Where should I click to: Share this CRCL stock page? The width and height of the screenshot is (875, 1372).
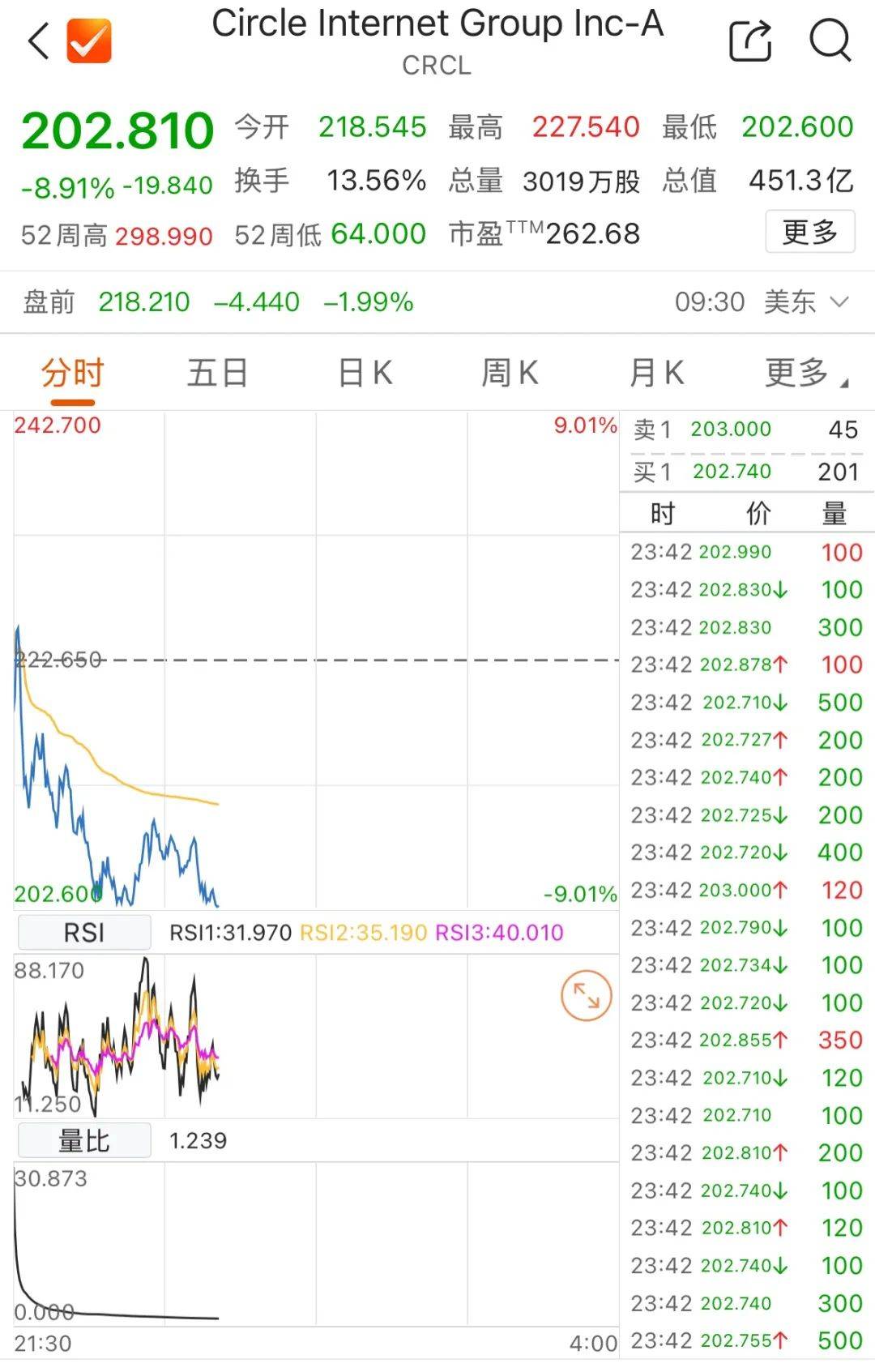pos(749,41)
